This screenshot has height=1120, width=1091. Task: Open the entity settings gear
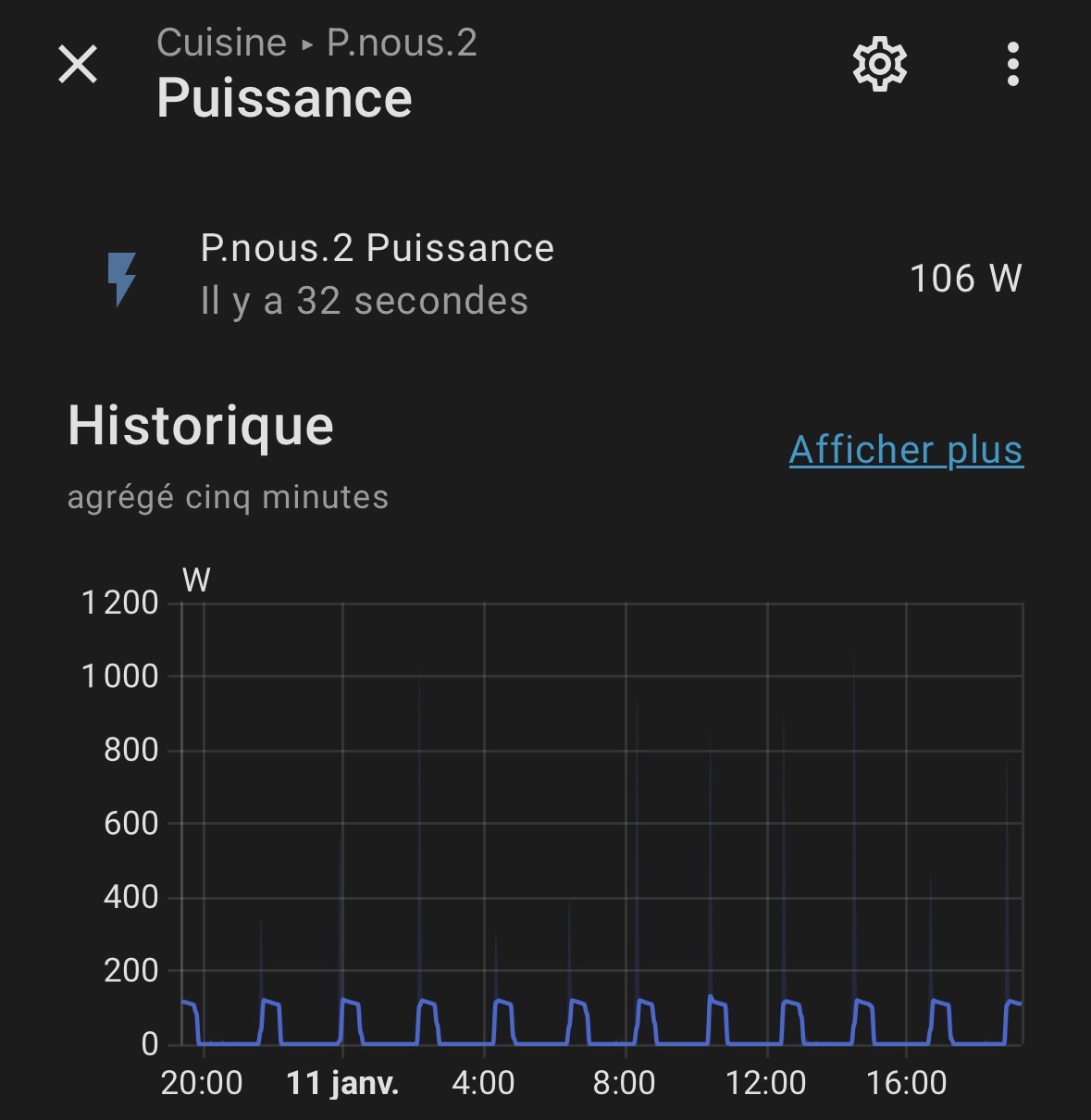[879, 64]
